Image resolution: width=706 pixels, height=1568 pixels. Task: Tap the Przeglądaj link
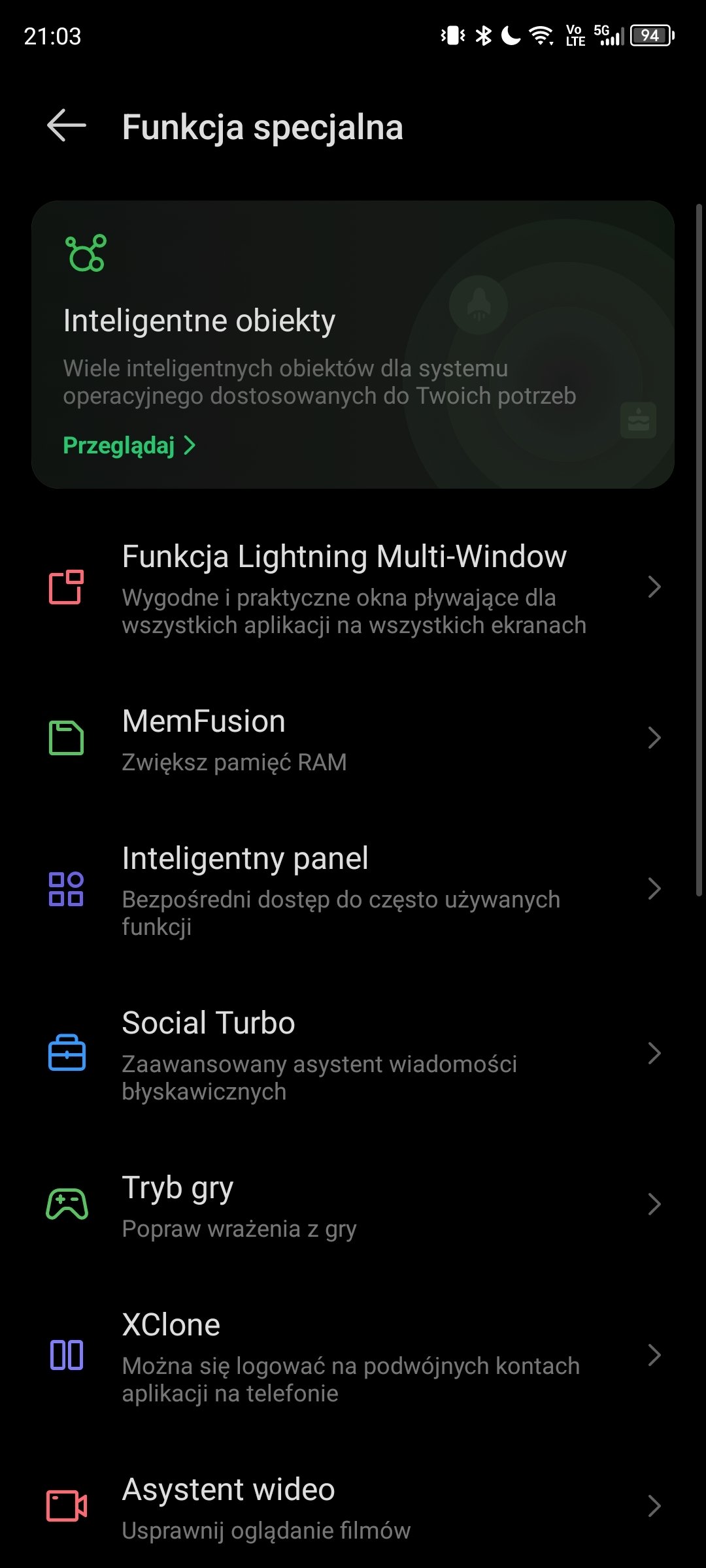[129, 446]
